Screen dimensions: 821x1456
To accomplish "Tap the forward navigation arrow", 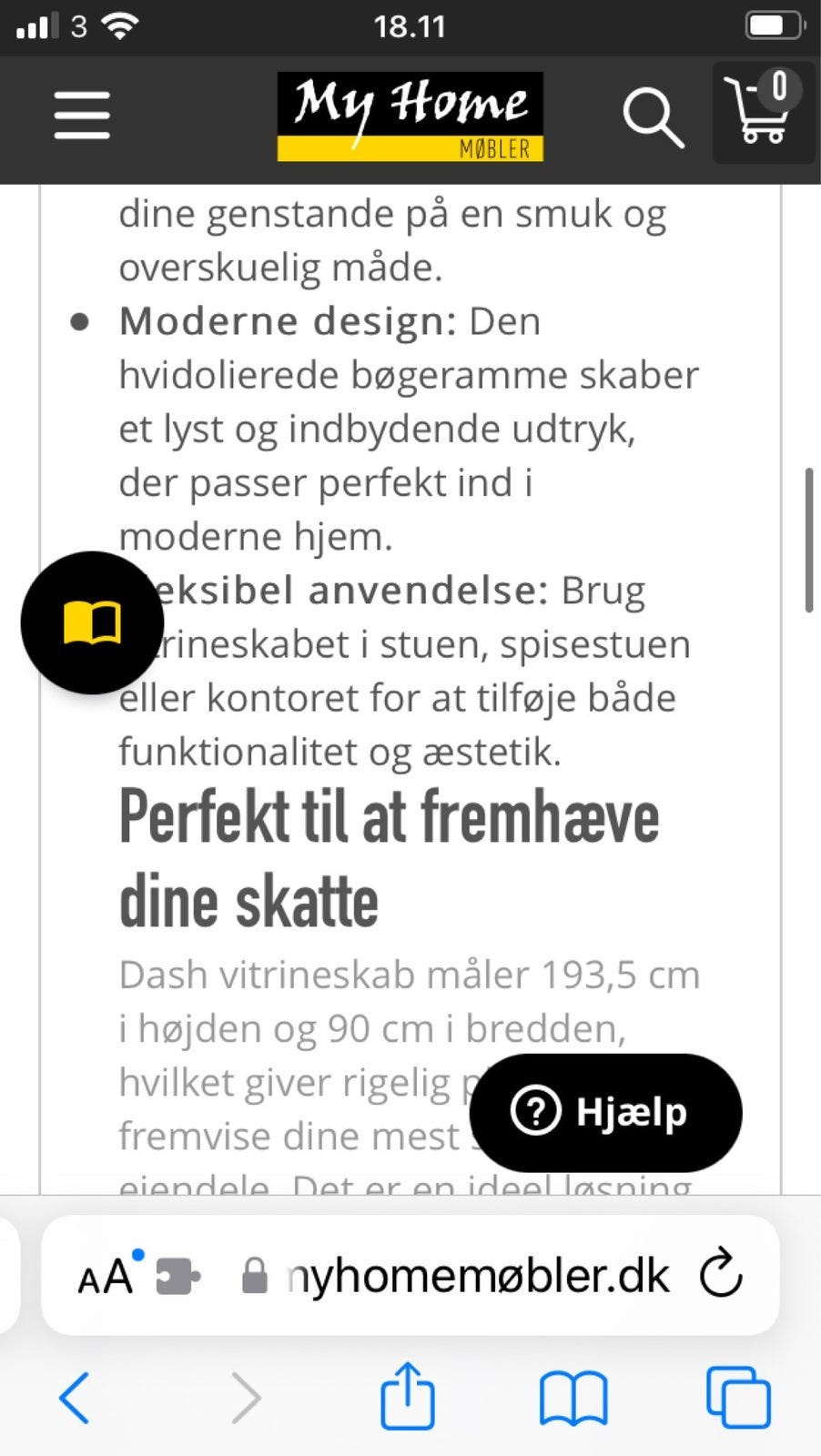I will coord(244,1398).
